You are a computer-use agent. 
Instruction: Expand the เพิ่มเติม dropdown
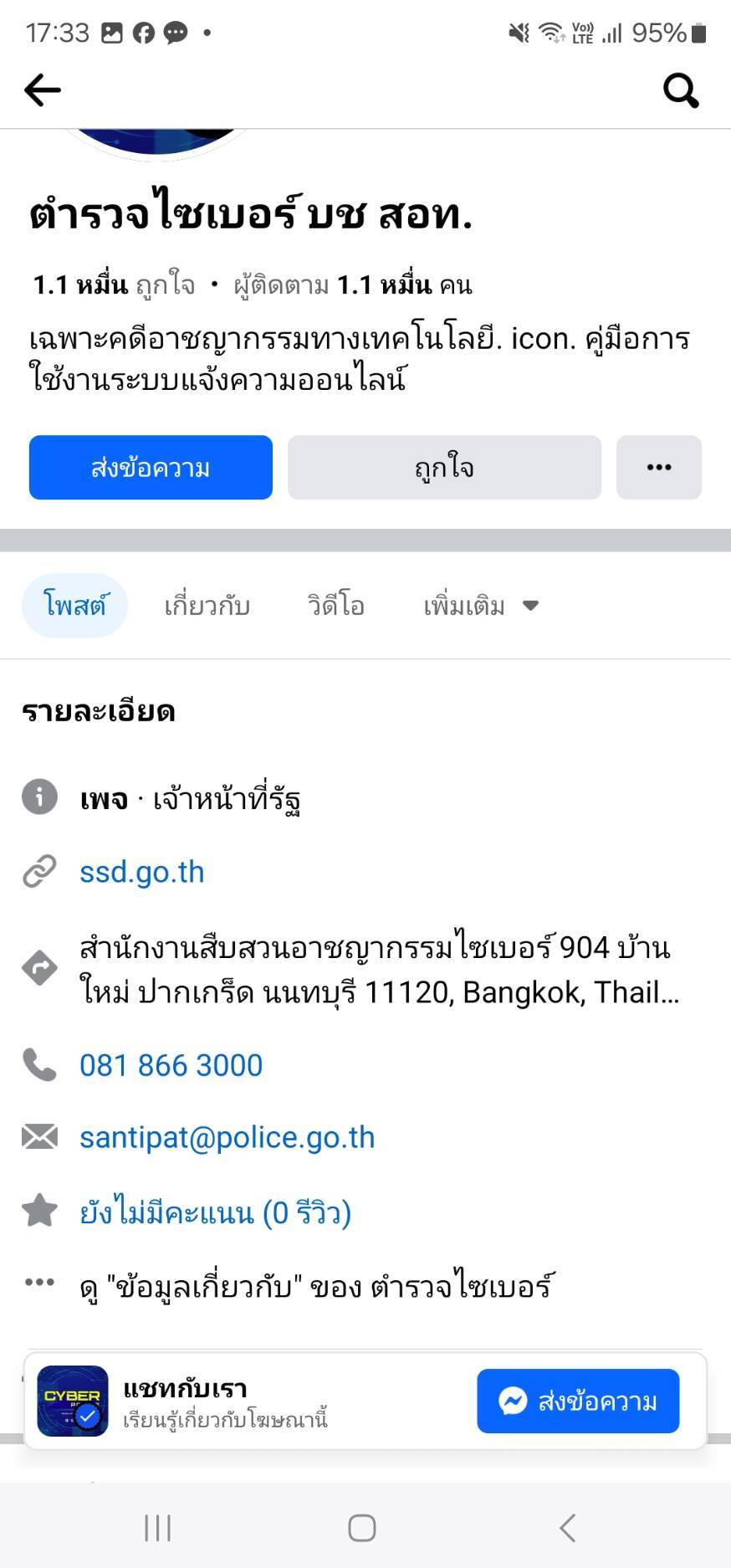[481, 605]
